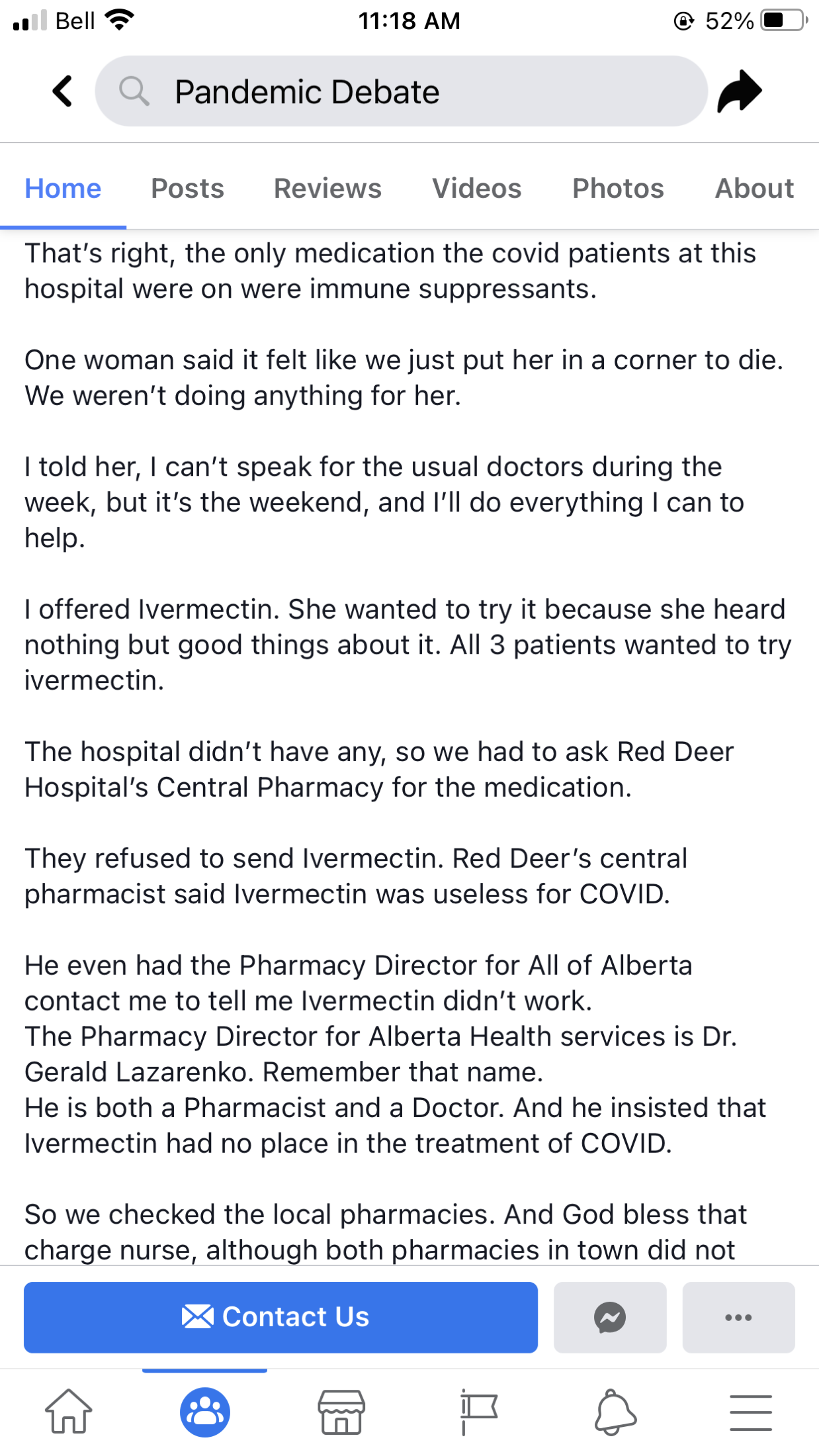Switch to the Home tab

(x=63, y=189)
